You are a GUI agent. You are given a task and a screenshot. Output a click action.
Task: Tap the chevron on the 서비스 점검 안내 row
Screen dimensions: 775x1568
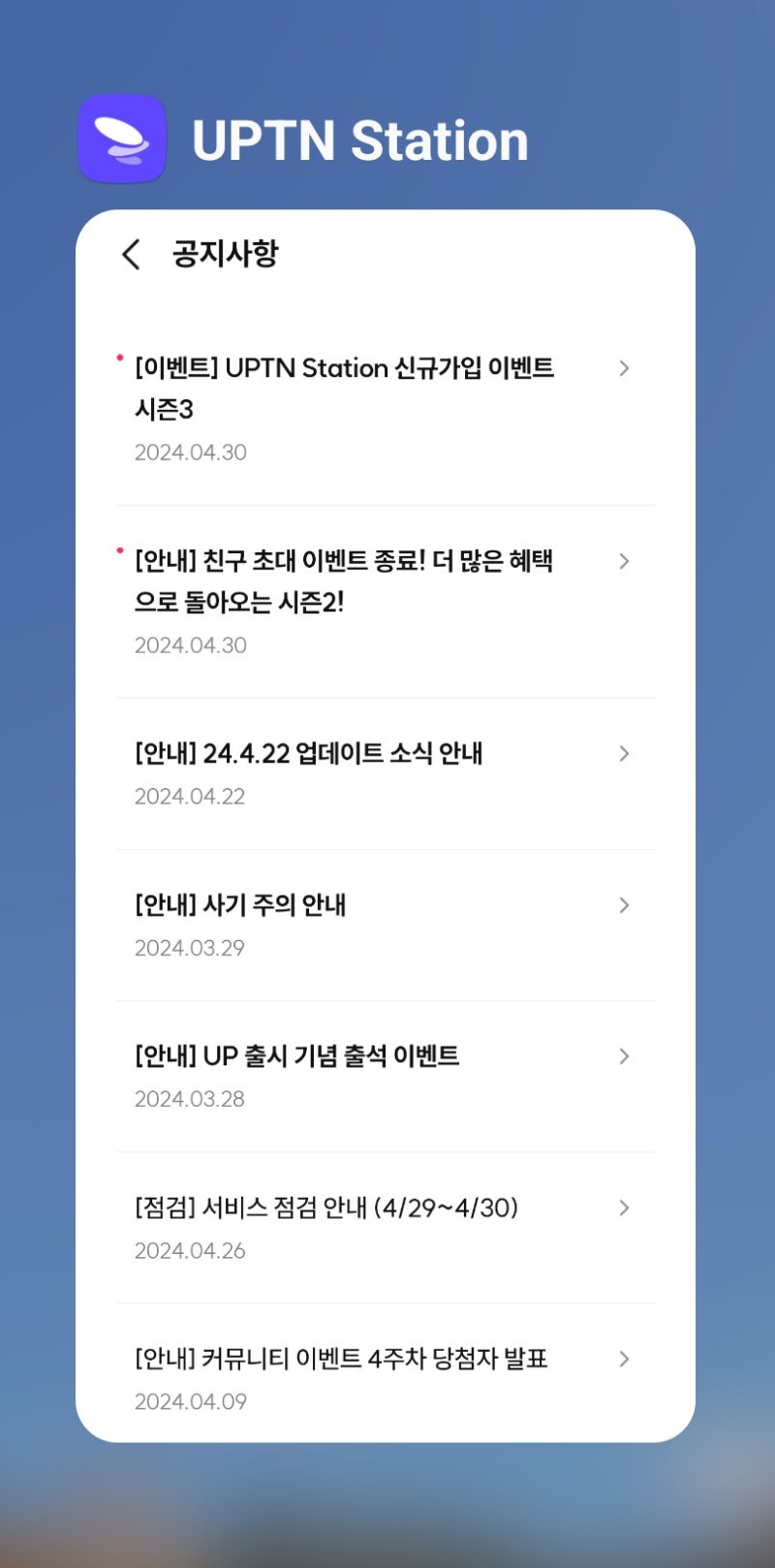point(624,1207)
